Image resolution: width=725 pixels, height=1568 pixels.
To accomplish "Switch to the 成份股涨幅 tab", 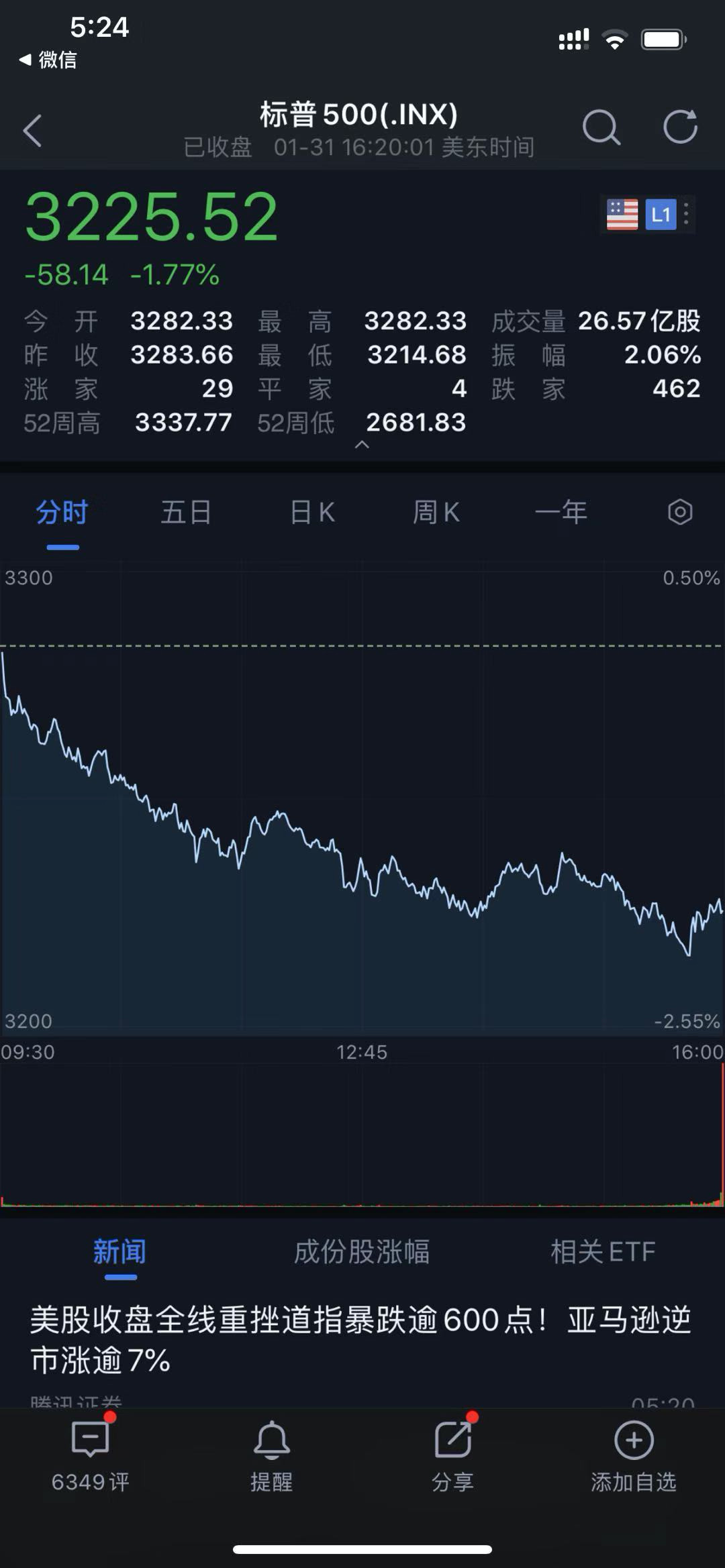I will point(362,1252).
